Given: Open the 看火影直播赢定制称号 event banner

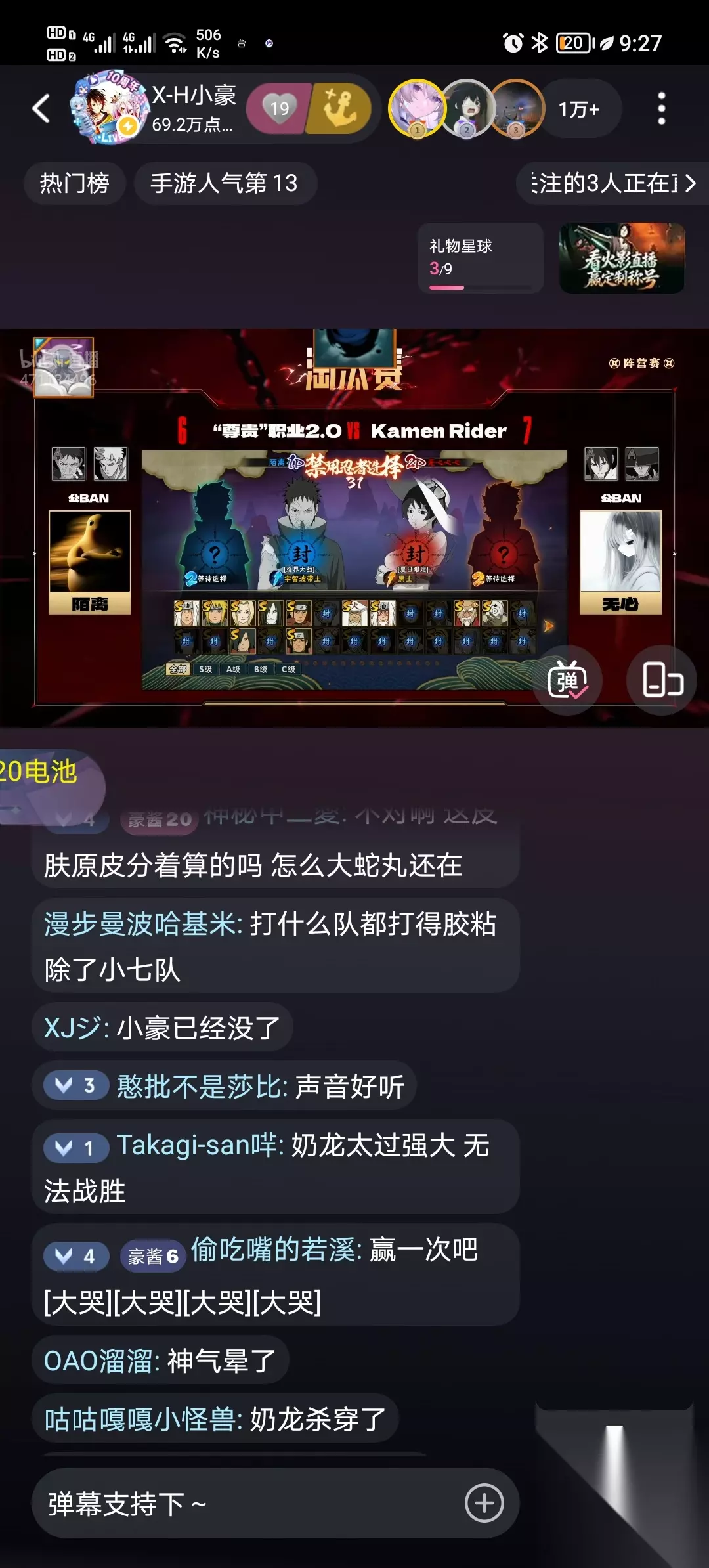Looking at the screenshot, I should (x=622, y=258).
